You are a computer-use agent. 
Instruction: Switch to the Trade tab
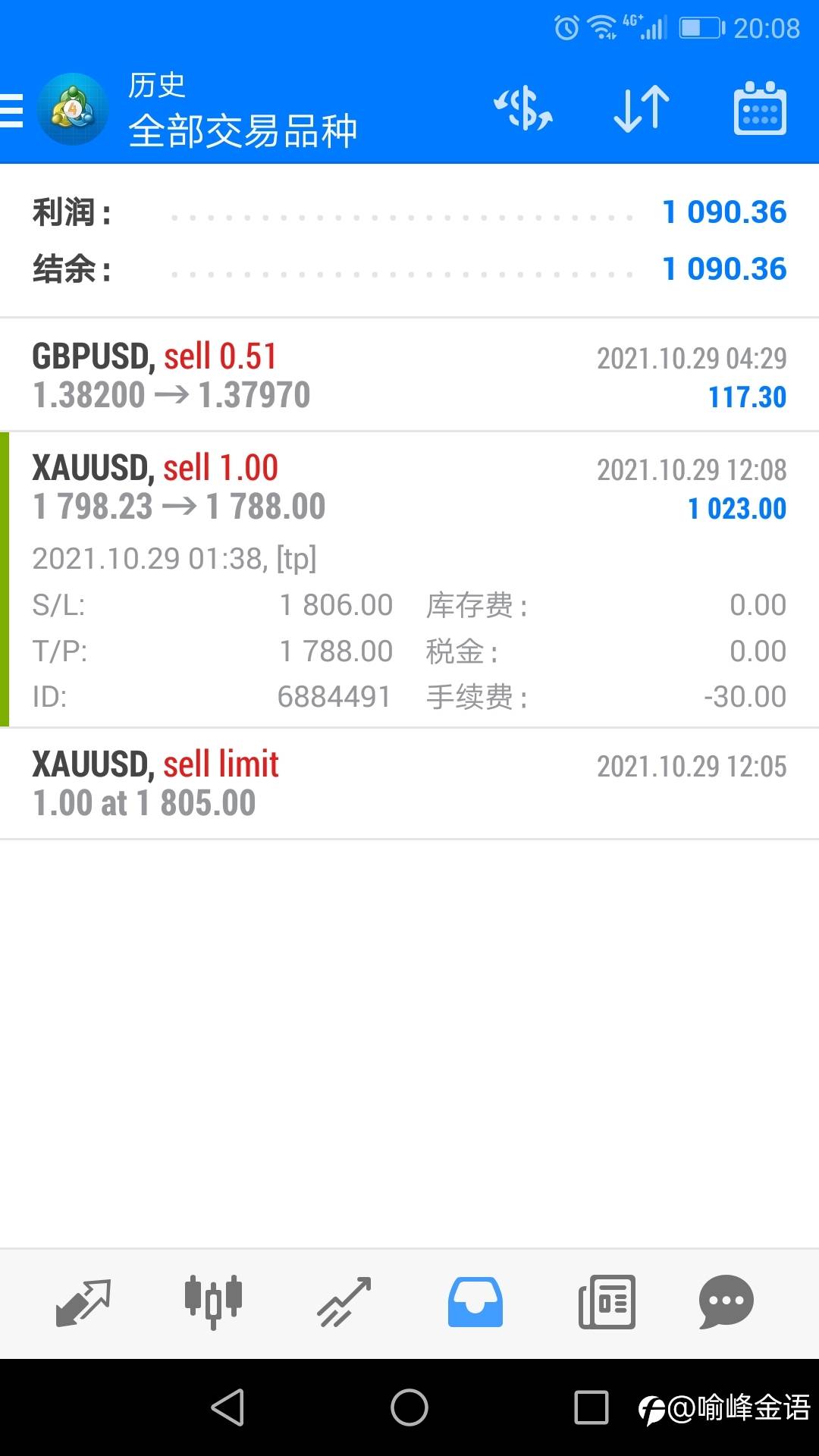344,1303
